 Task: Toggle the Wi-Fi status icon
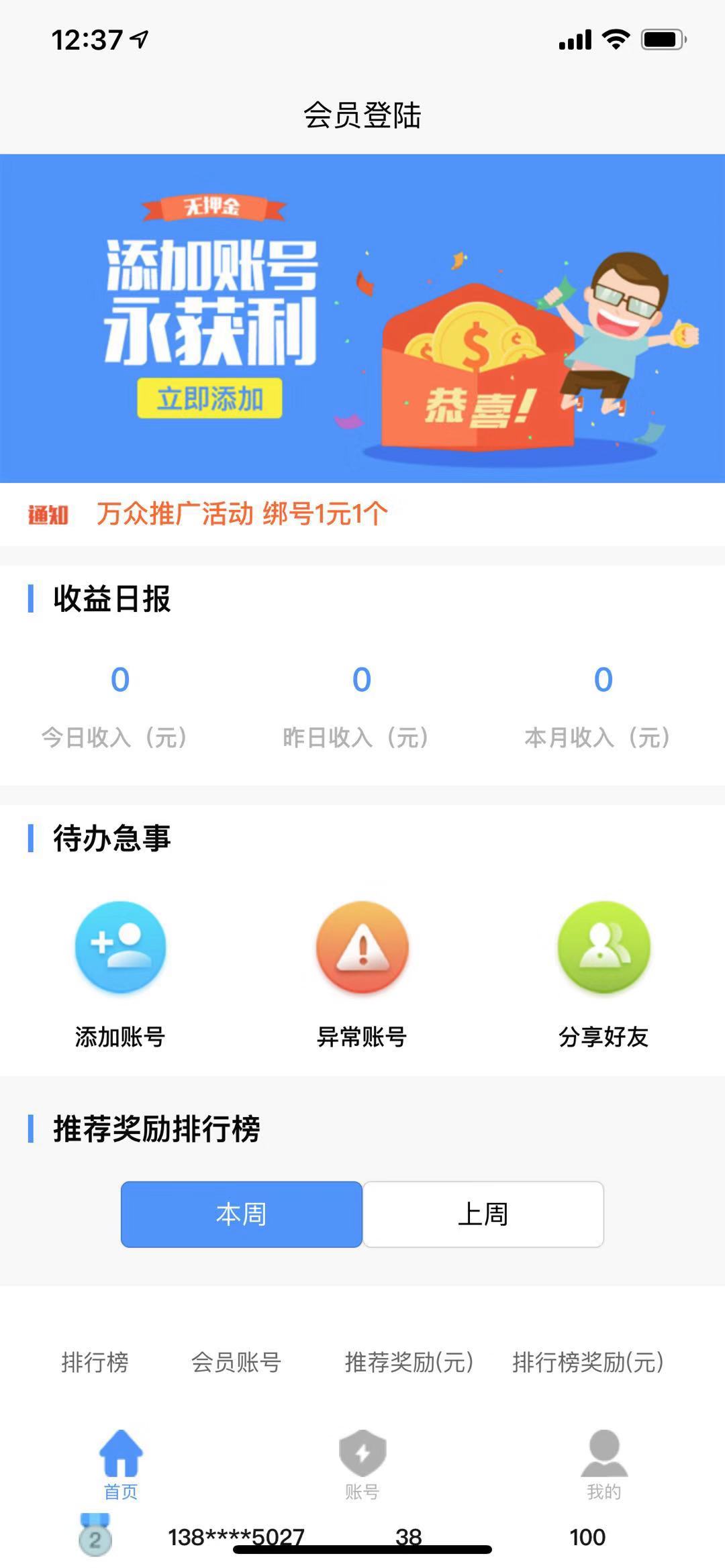615,40
